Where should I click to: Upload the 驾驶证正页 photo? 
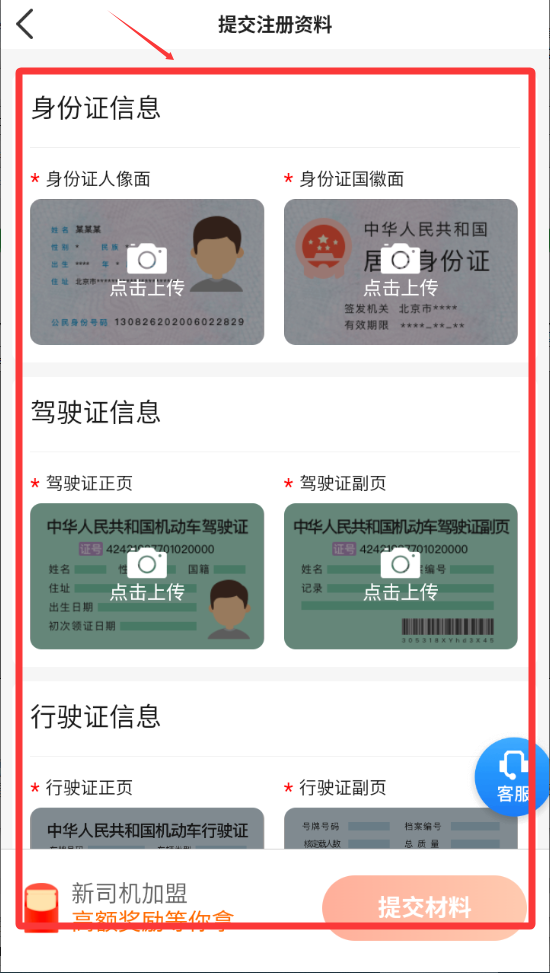point(147,576)
